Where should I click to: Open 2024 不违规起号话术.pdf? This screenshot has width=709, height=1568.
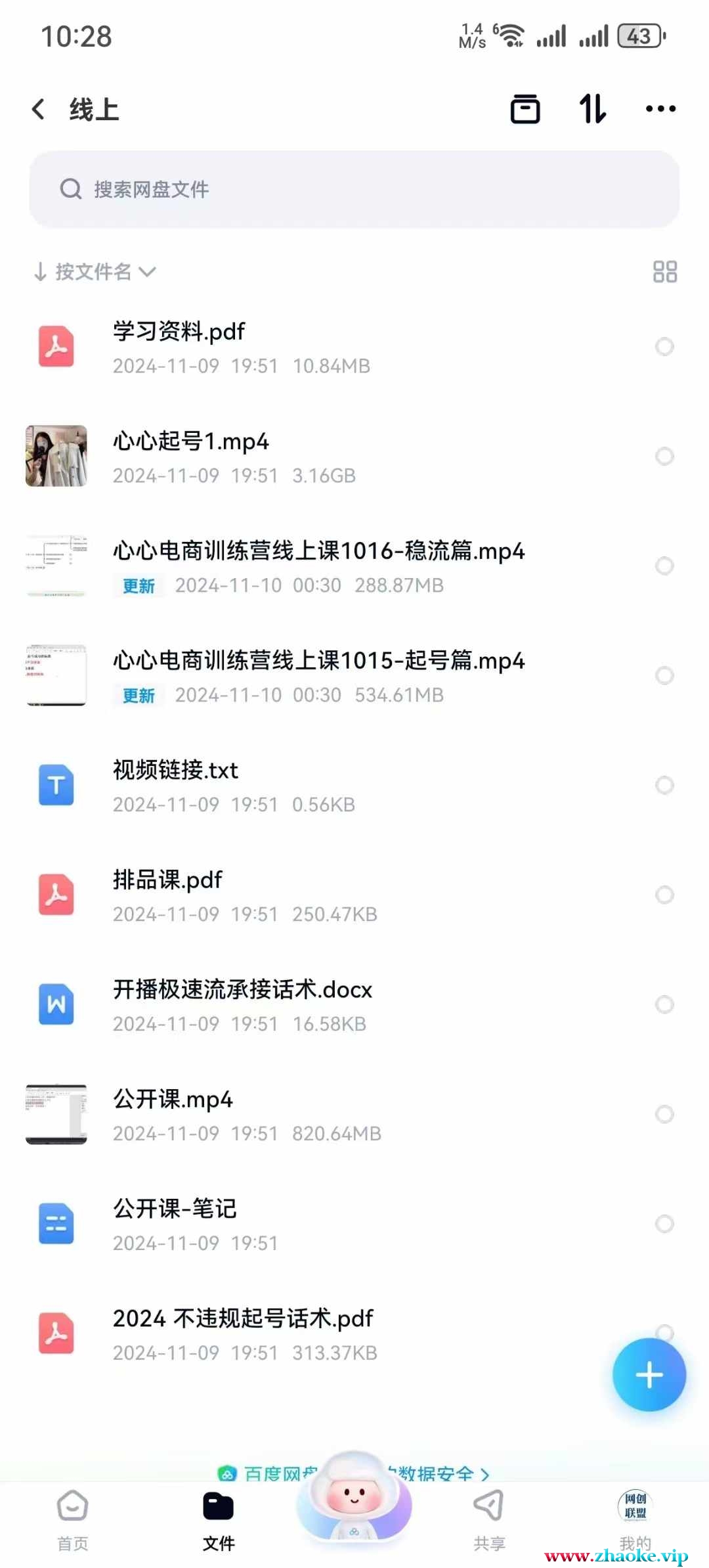[243, 1319]
